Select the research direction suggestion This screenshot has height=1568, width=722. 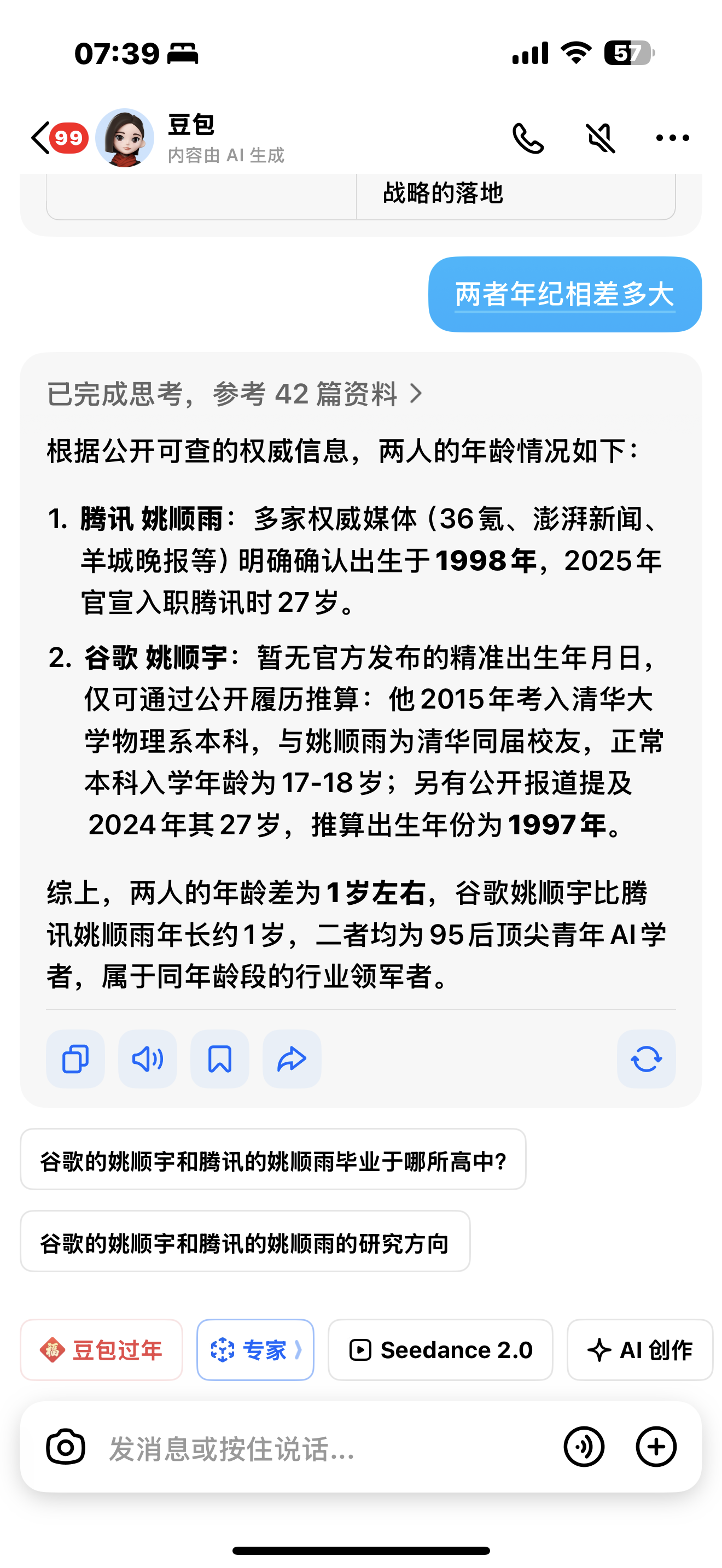click(x=244, y=1243)
